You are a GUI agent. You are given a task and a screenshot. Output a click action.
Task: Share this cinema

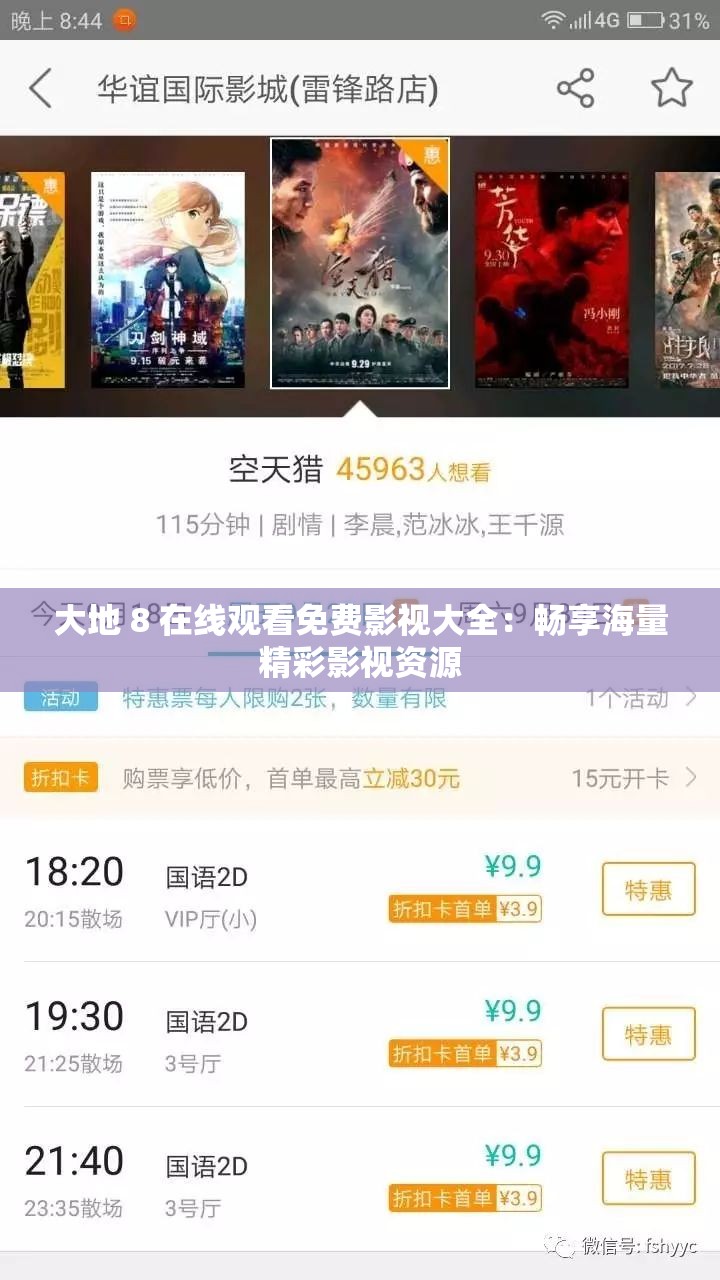tap(575, 89)
